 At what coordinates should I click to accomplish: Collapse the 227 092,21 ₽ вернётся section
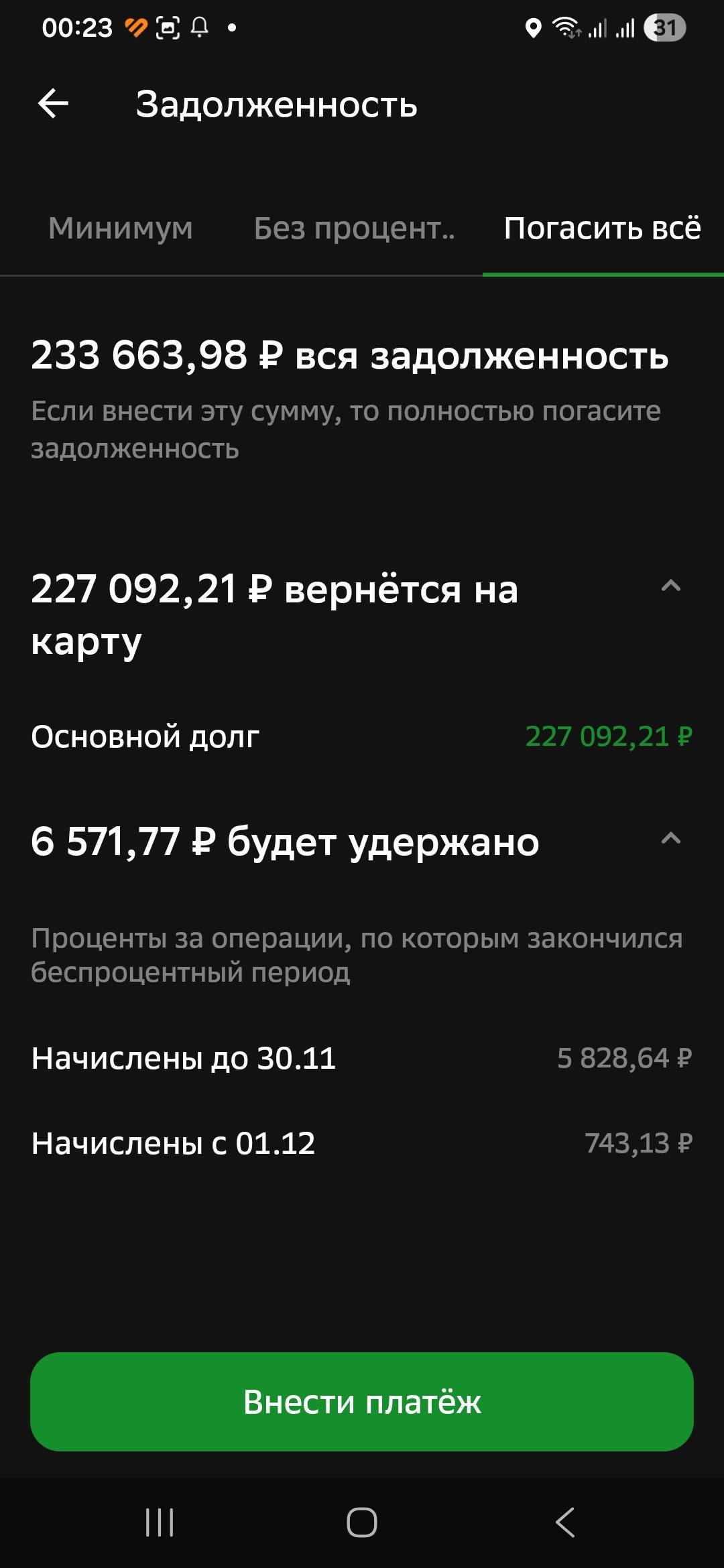pyautogui.click(x=670, y=588)
